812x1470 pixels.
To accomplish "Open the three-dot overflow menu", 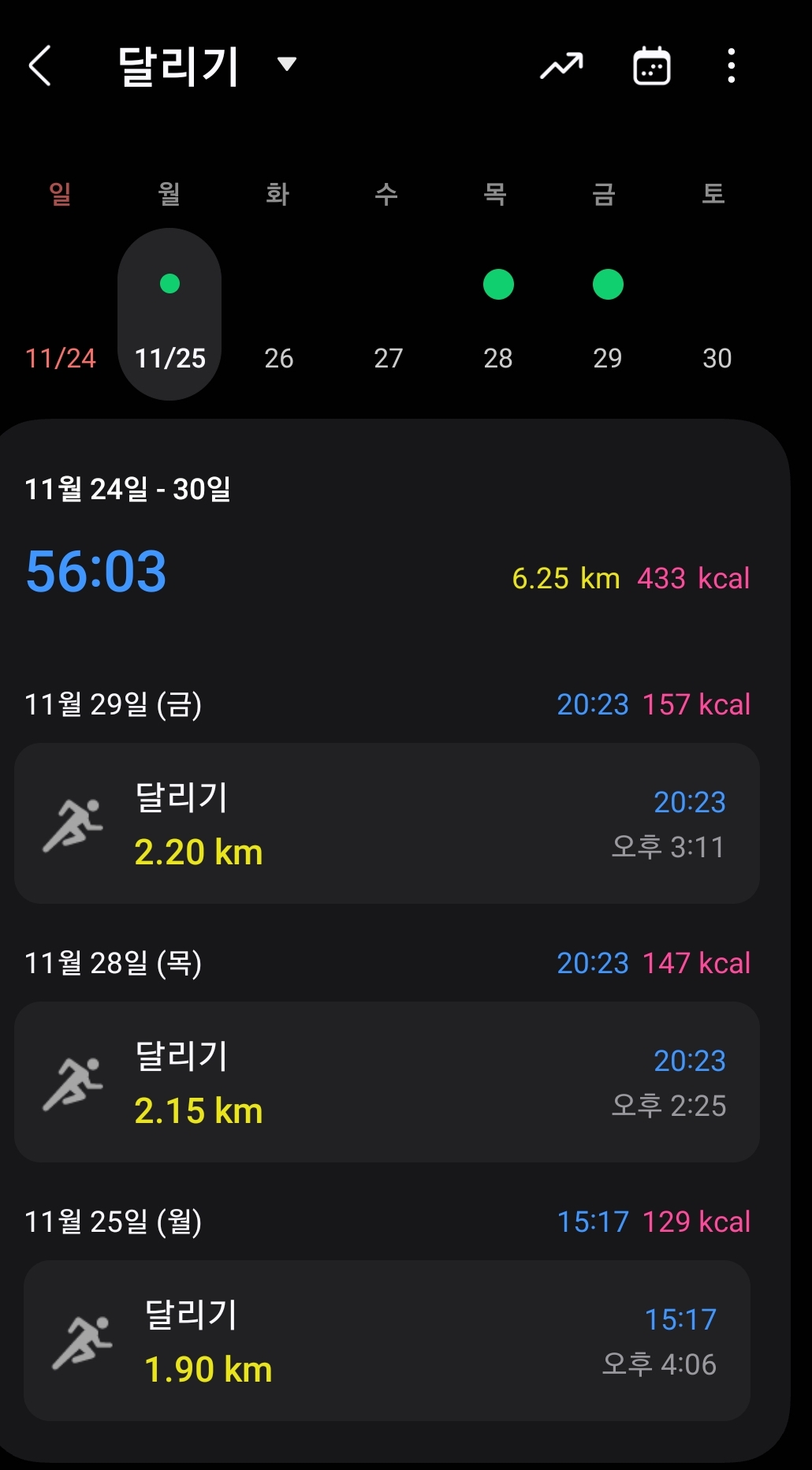I will 732,65.
